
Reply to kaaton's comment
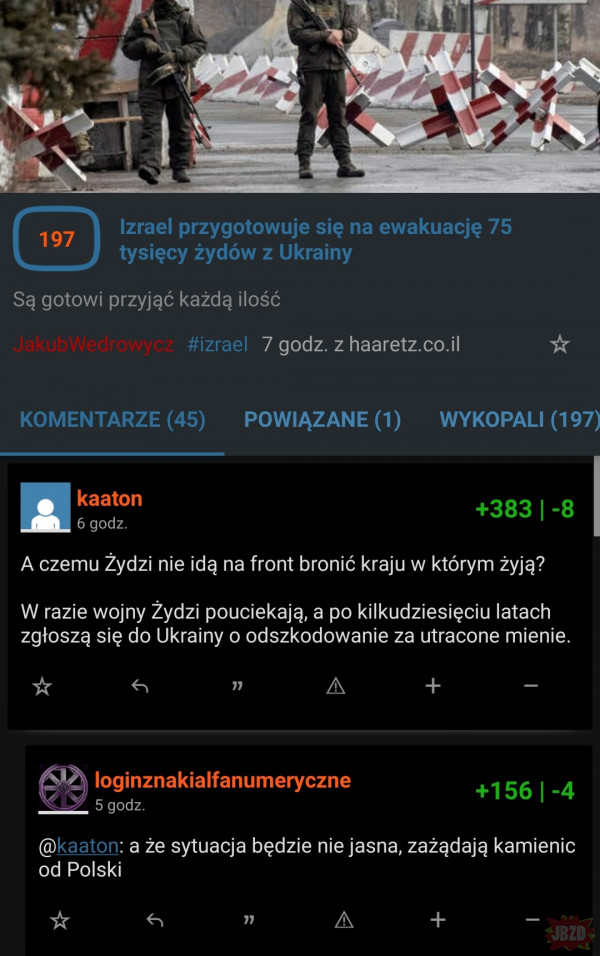[140, 686]
